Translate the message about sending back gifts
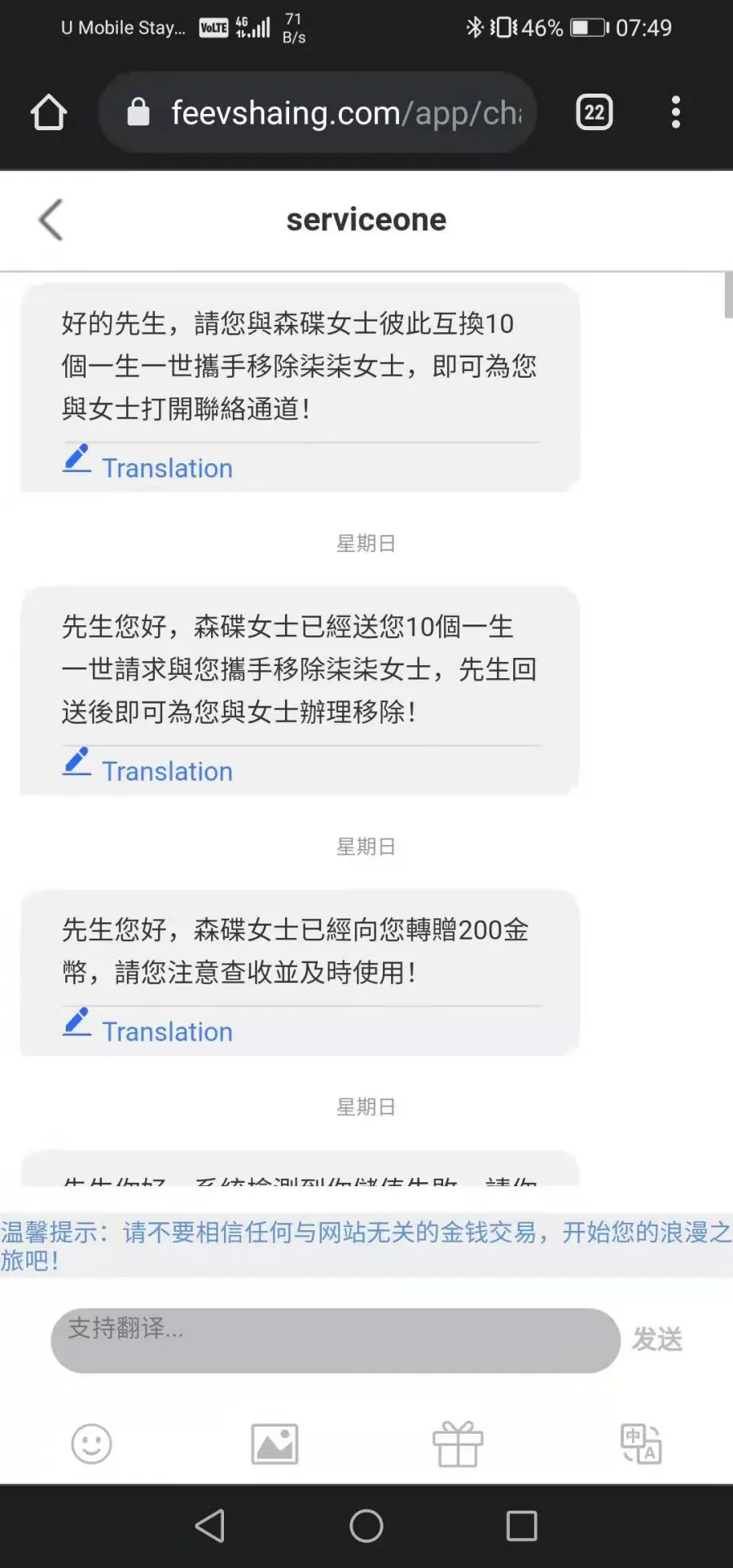The image size is (733, 1568). point(148,769)
